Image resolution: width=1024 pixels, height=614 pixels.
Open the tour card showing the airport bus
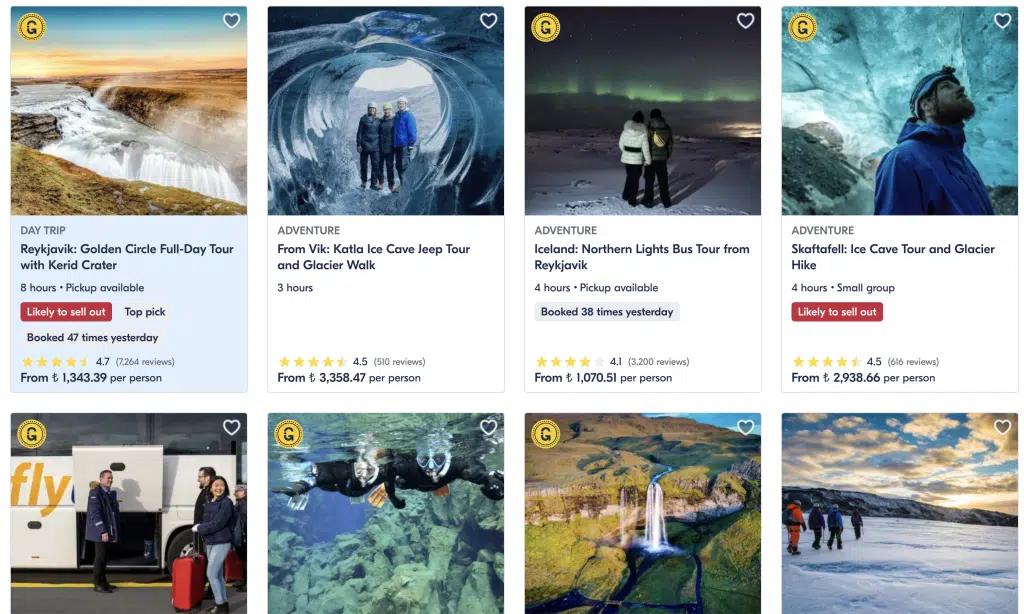coord(128,520)
